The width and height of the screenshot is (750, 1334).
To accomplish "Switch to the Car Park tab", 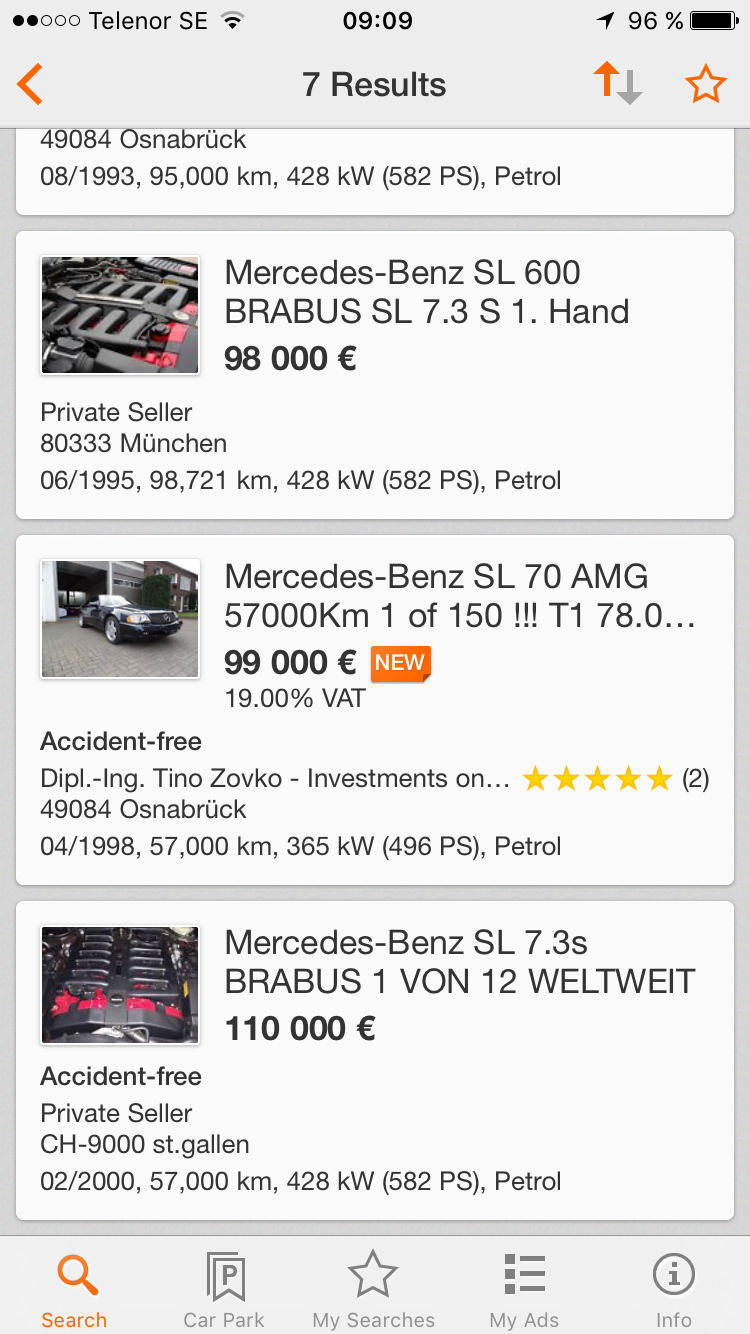I will tap(224, 1289).
